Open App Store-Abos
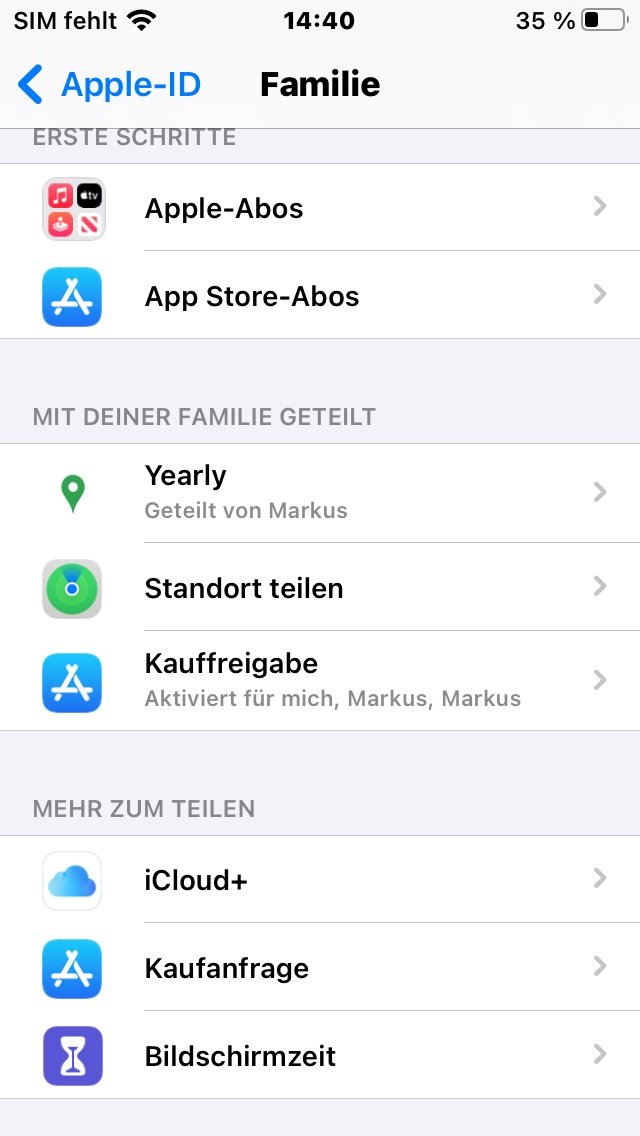Screen dimensions: 640x1136 point(320,296)
